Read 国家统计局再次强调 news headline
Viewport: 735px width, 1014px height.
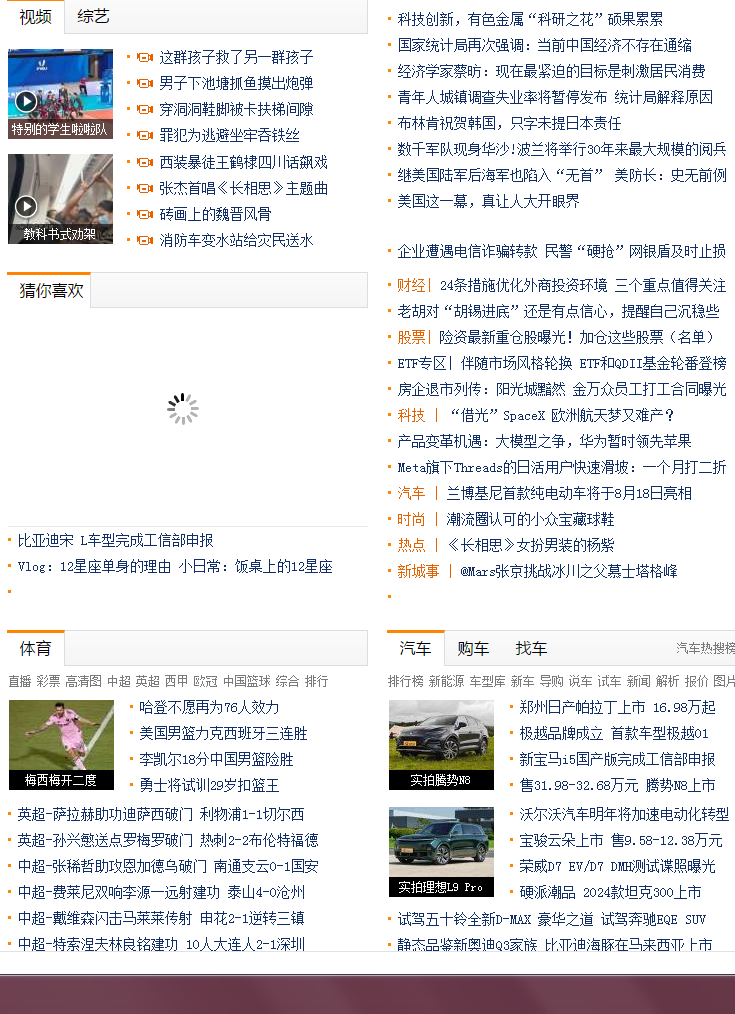(x=544, y=45)
